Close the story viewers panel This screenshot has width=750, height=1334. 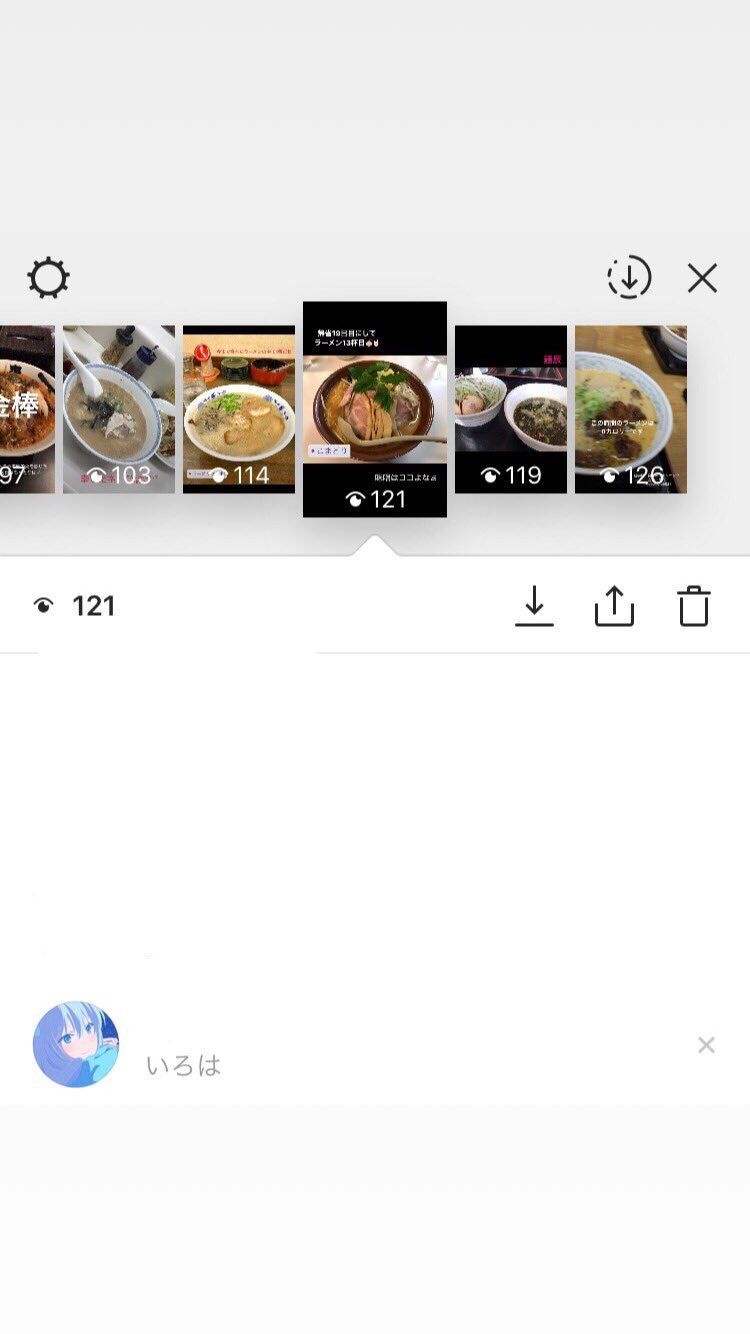point(703,278)
